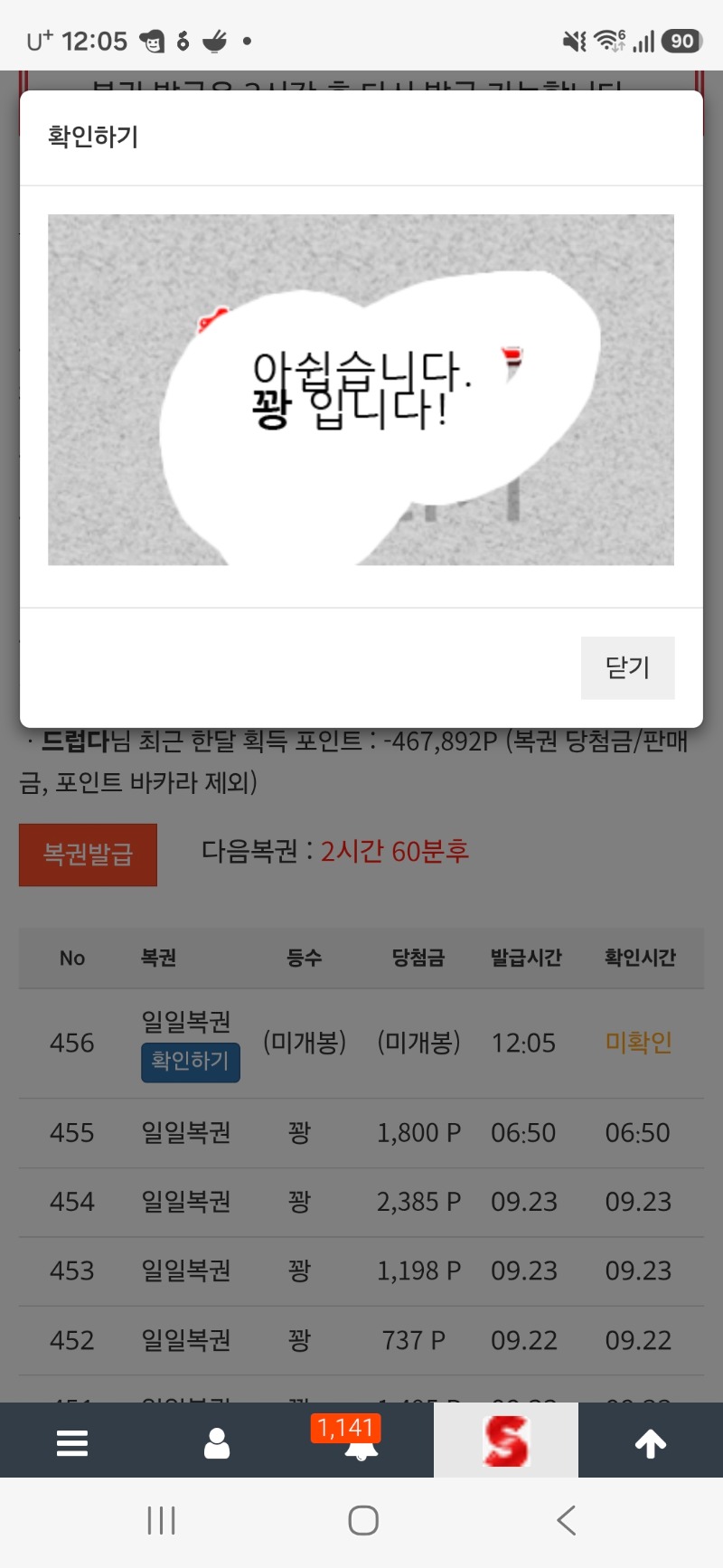
Task: Open the profile icon in the bottom bar
Action: [217, 1442]
